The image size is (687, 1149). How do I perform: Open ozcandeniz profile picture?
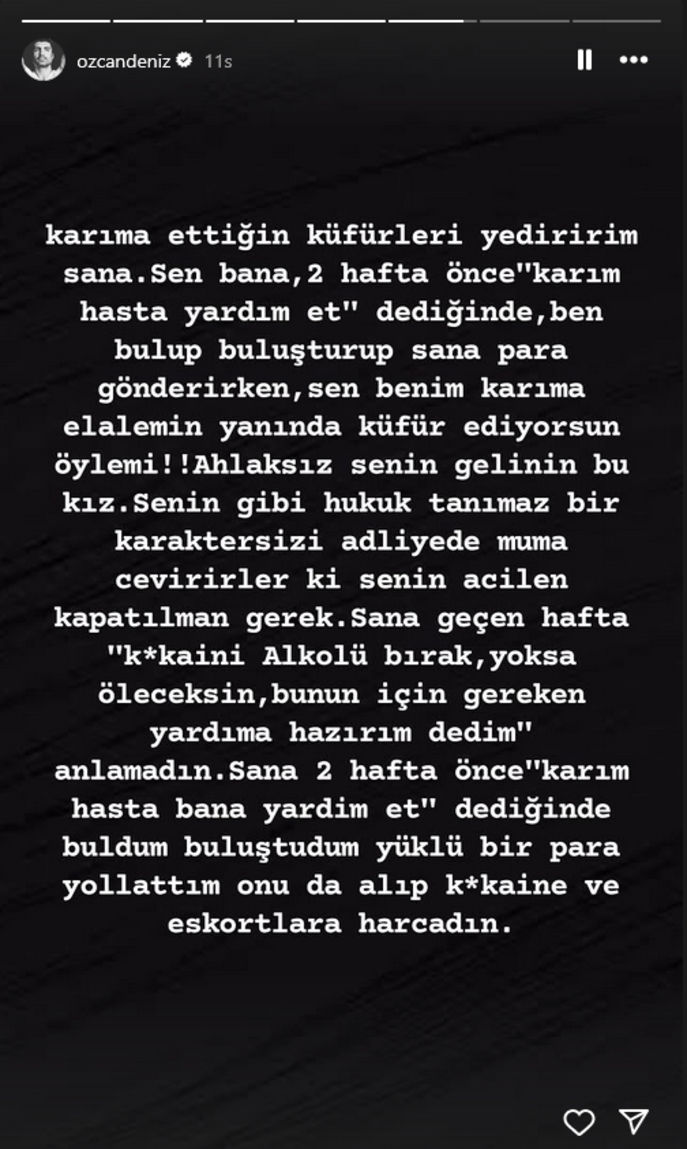point(43,60)
